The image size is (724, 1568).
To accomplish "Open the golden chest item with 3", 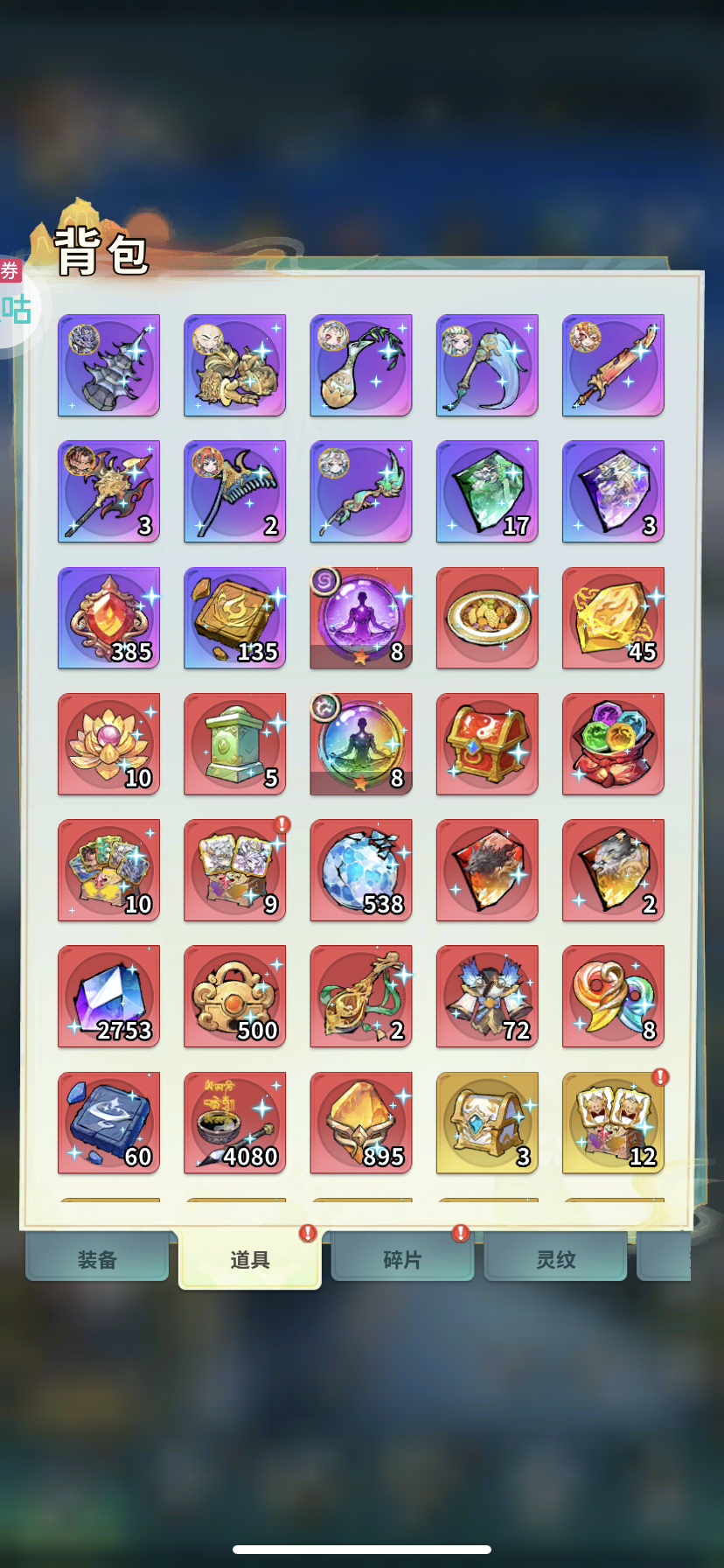I will (487, 1122).
